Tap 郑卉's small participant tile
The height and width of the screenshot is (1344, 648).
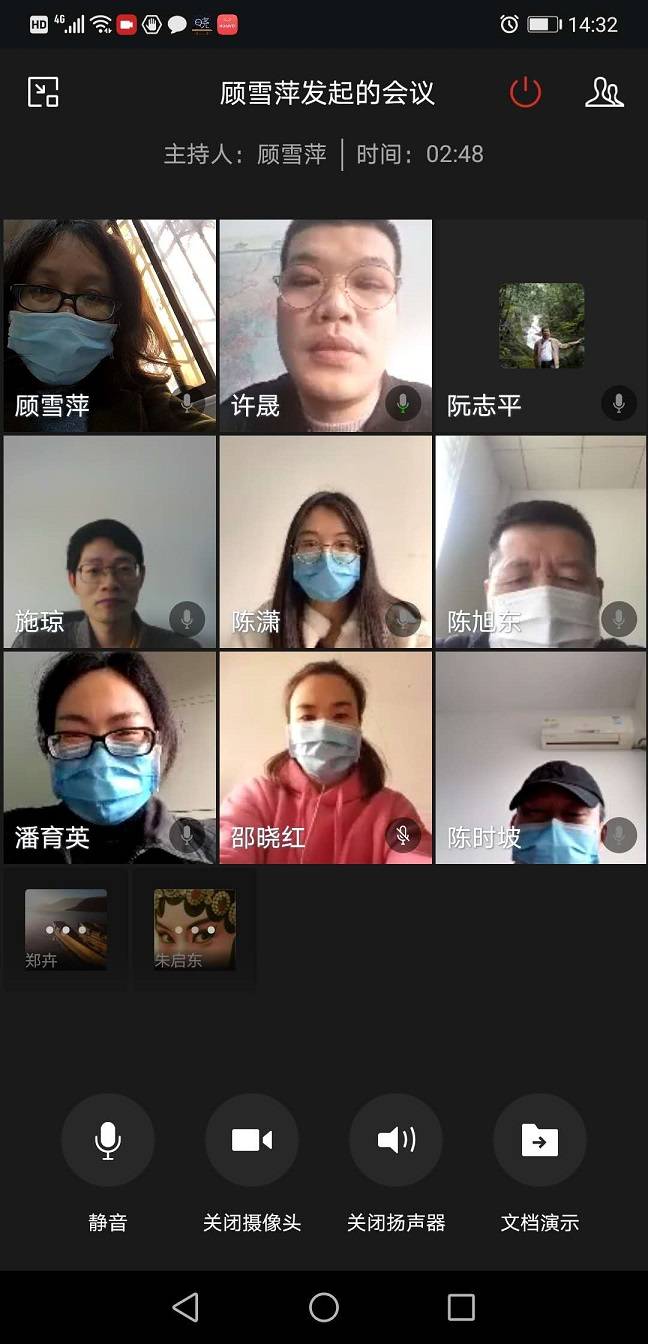66,929
